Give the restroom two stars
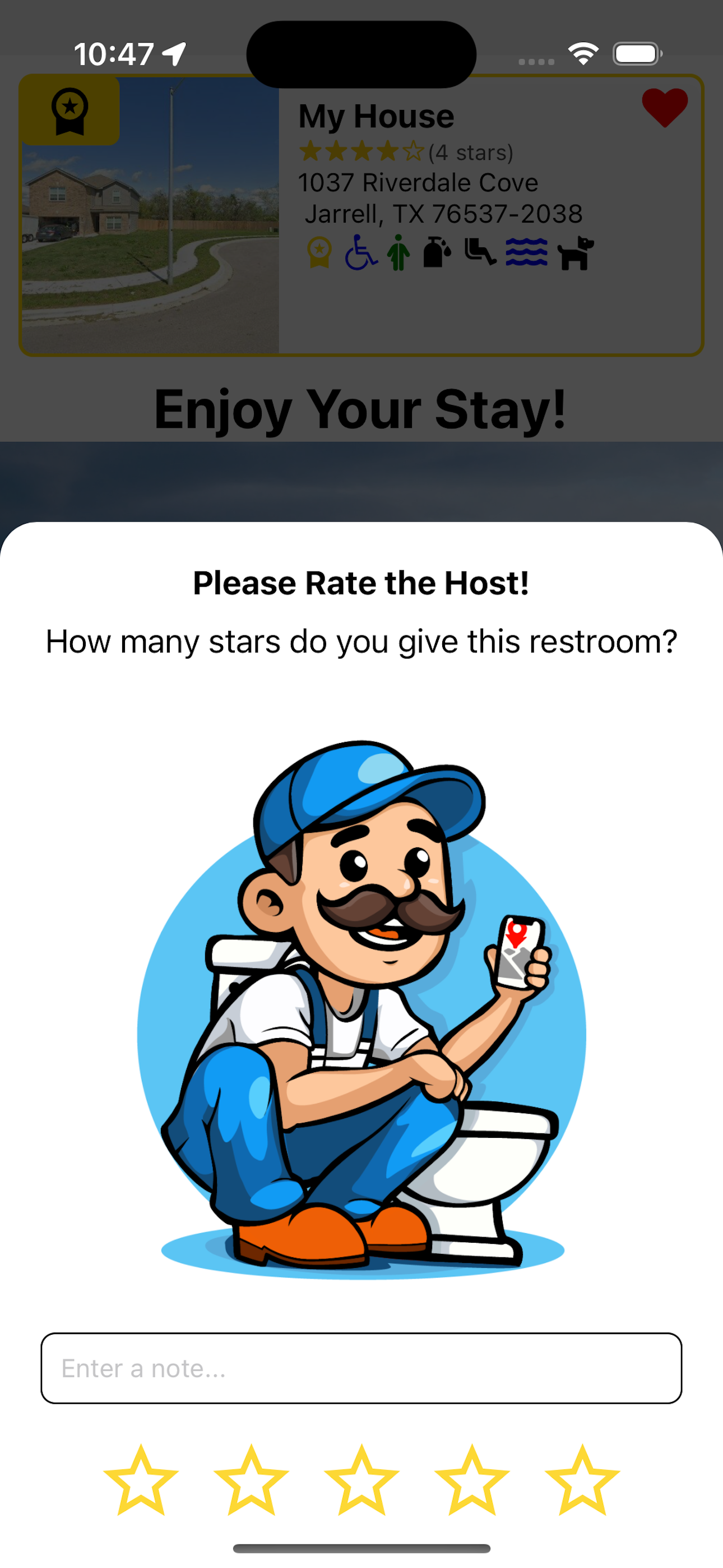 point(251,1481)
